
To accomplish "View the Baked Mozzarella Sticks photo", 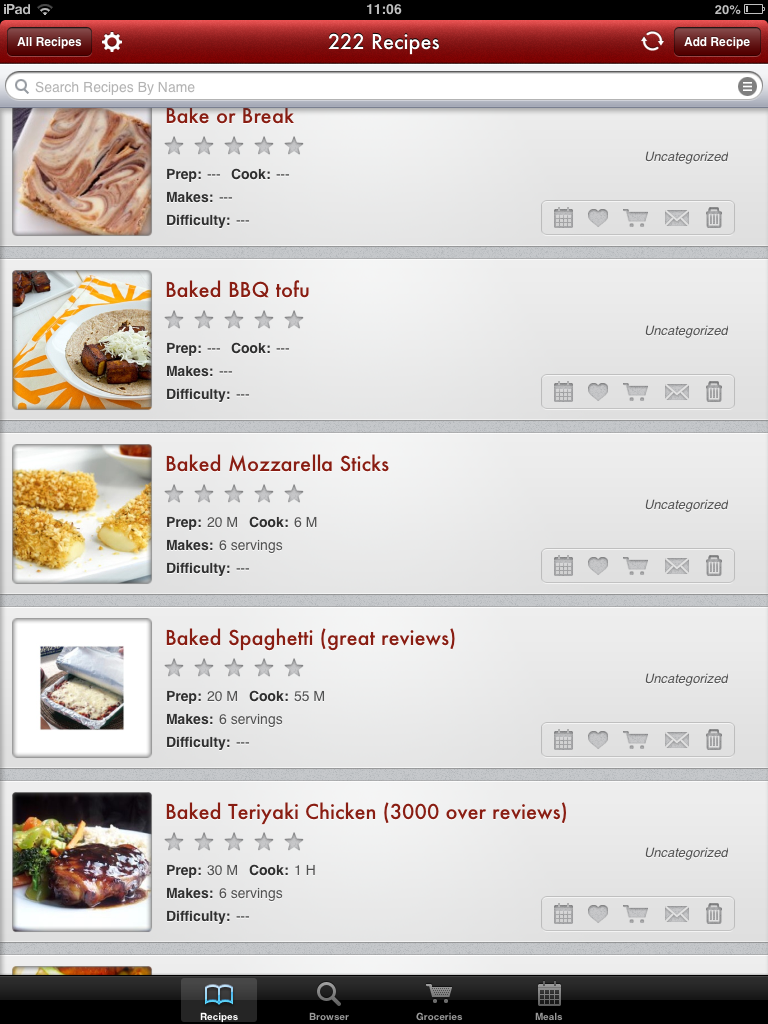I will (x=82, y=514).
